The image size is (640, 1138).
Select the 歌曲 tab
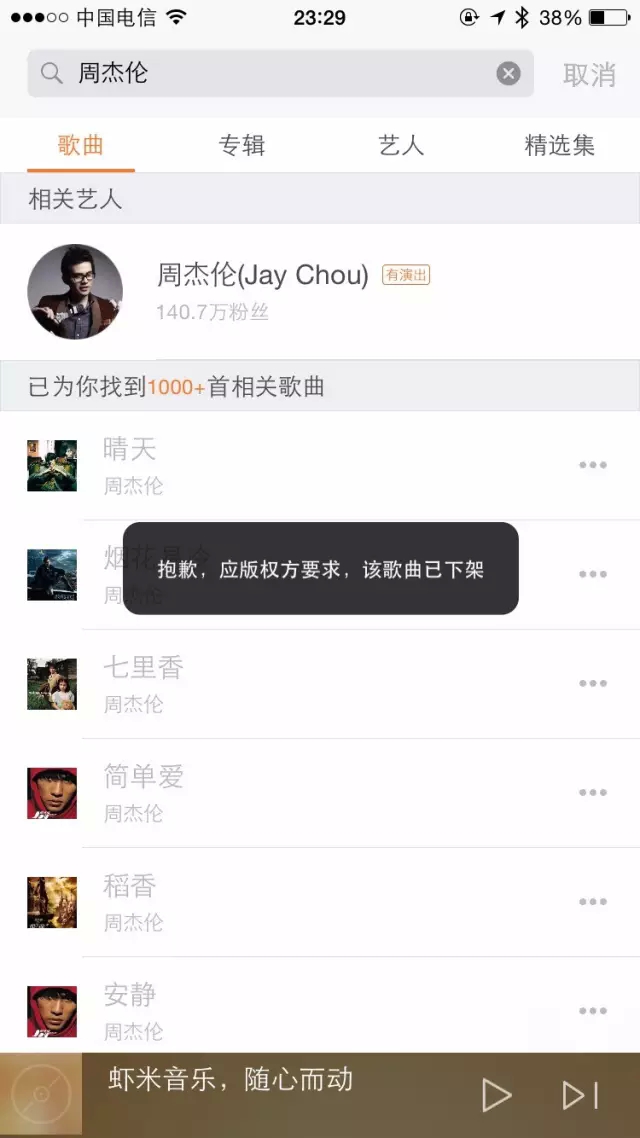click(81, 145)
